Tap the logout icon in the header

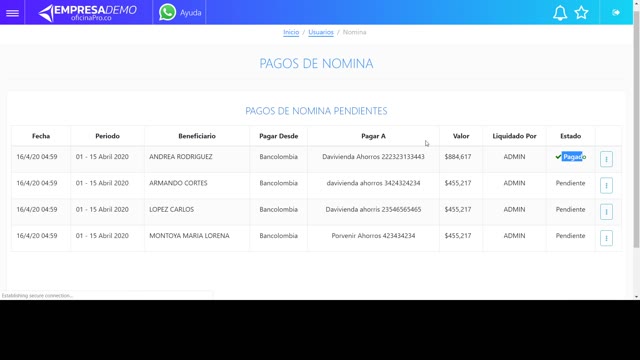(616, 13)
